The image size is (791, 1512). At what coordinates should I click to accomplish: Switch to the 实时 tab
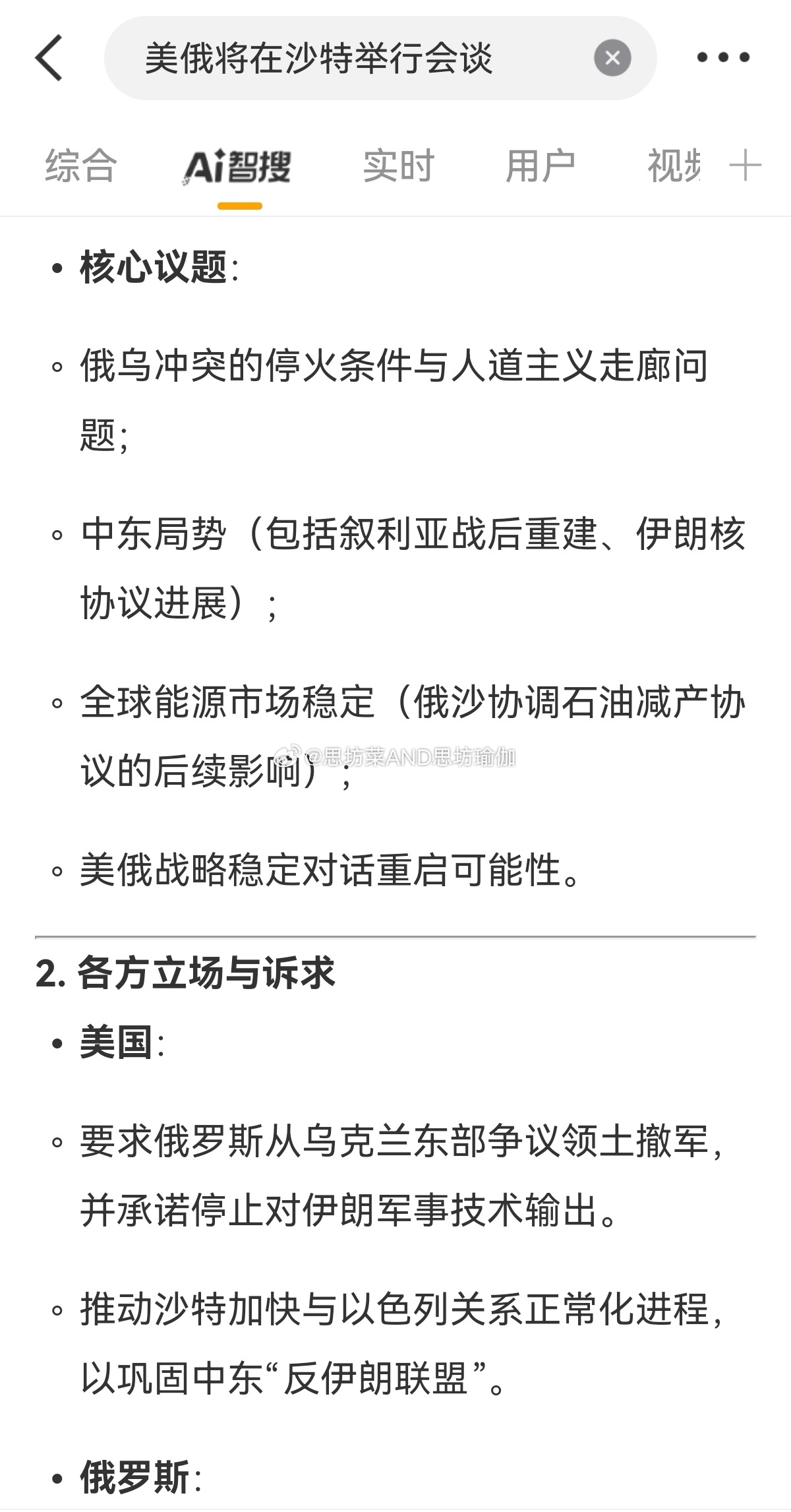(399, 165)
